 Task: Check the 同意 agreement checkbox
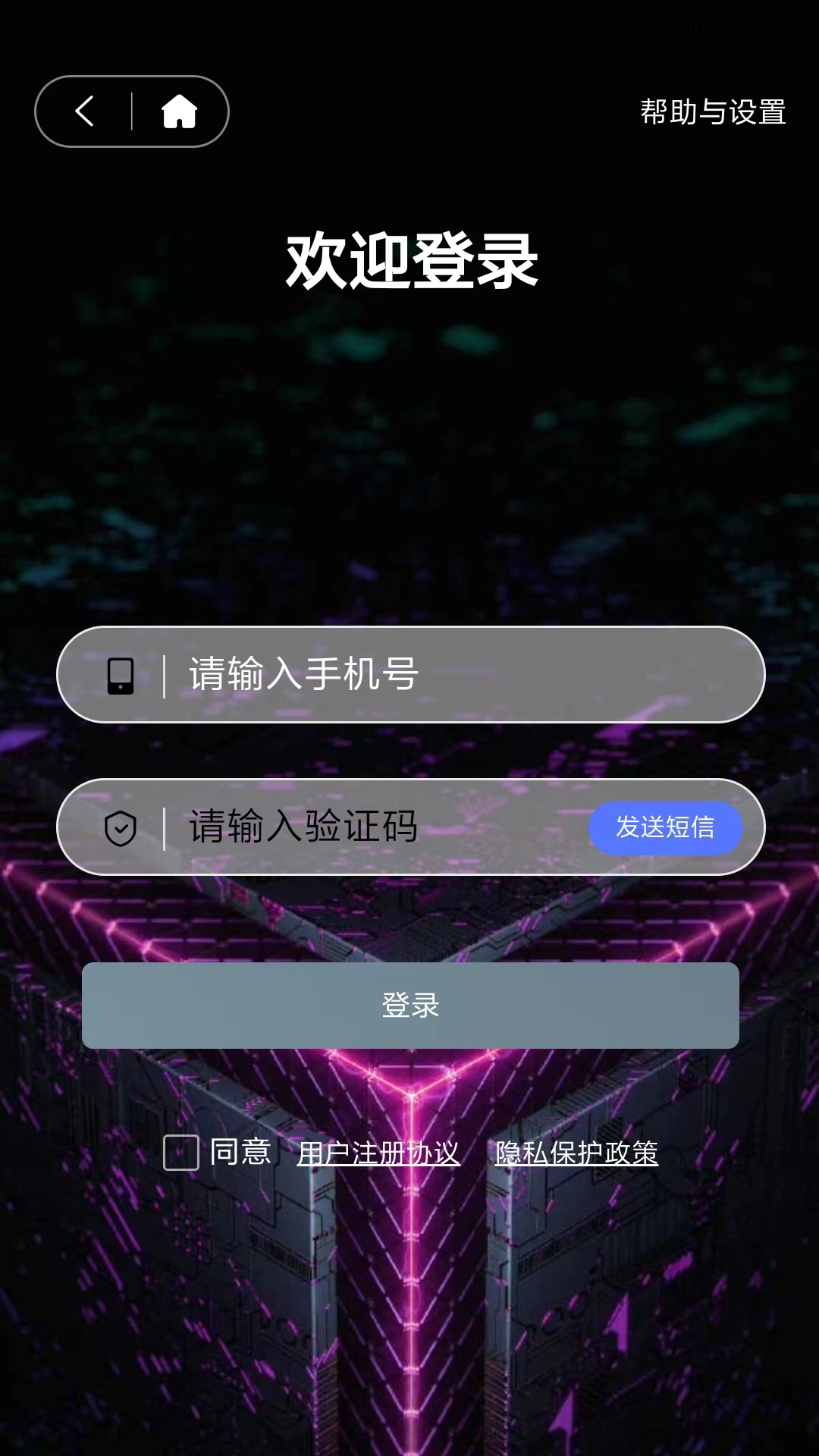[x=181, y=1153]
